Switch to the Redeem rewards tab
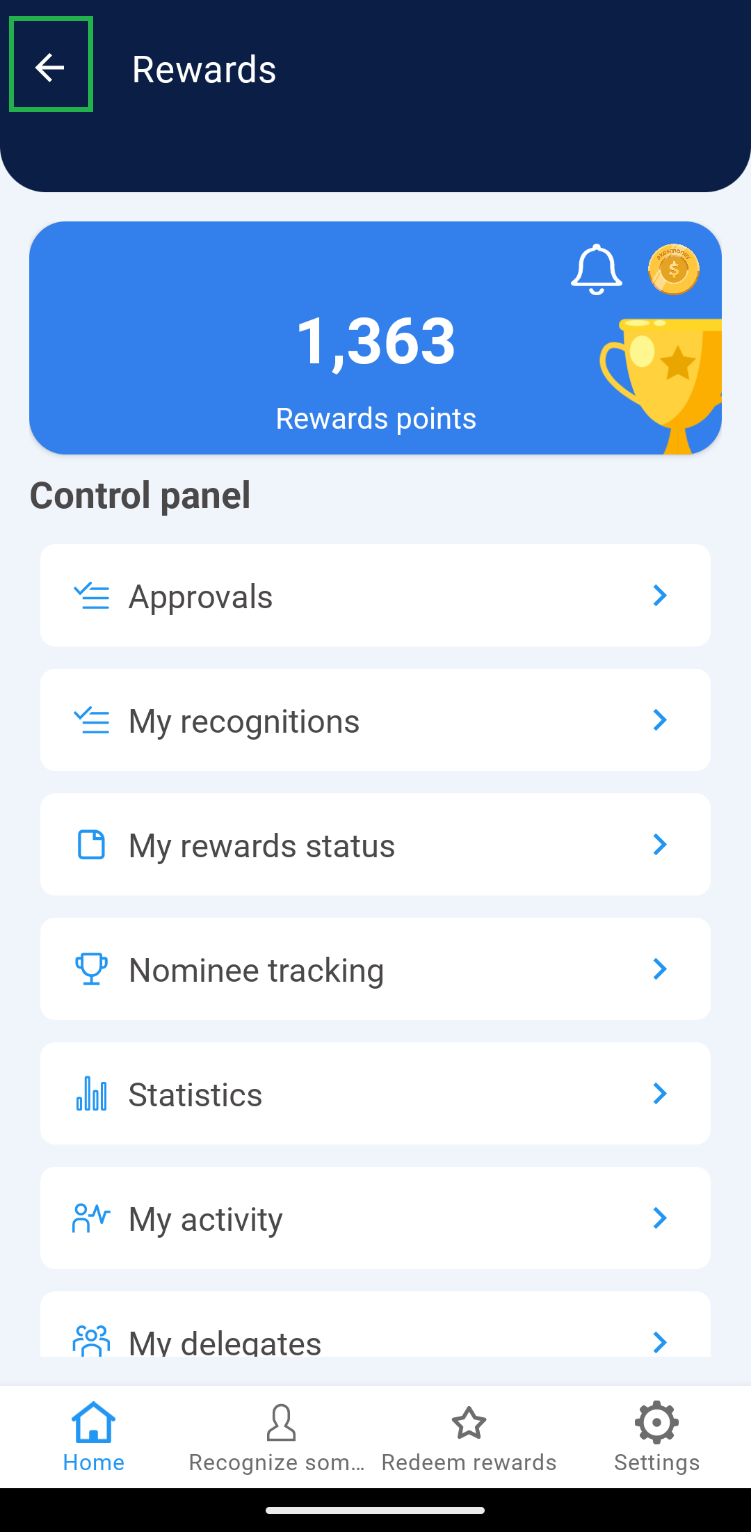751x1532 pixels. click(x=469, y=1437)
